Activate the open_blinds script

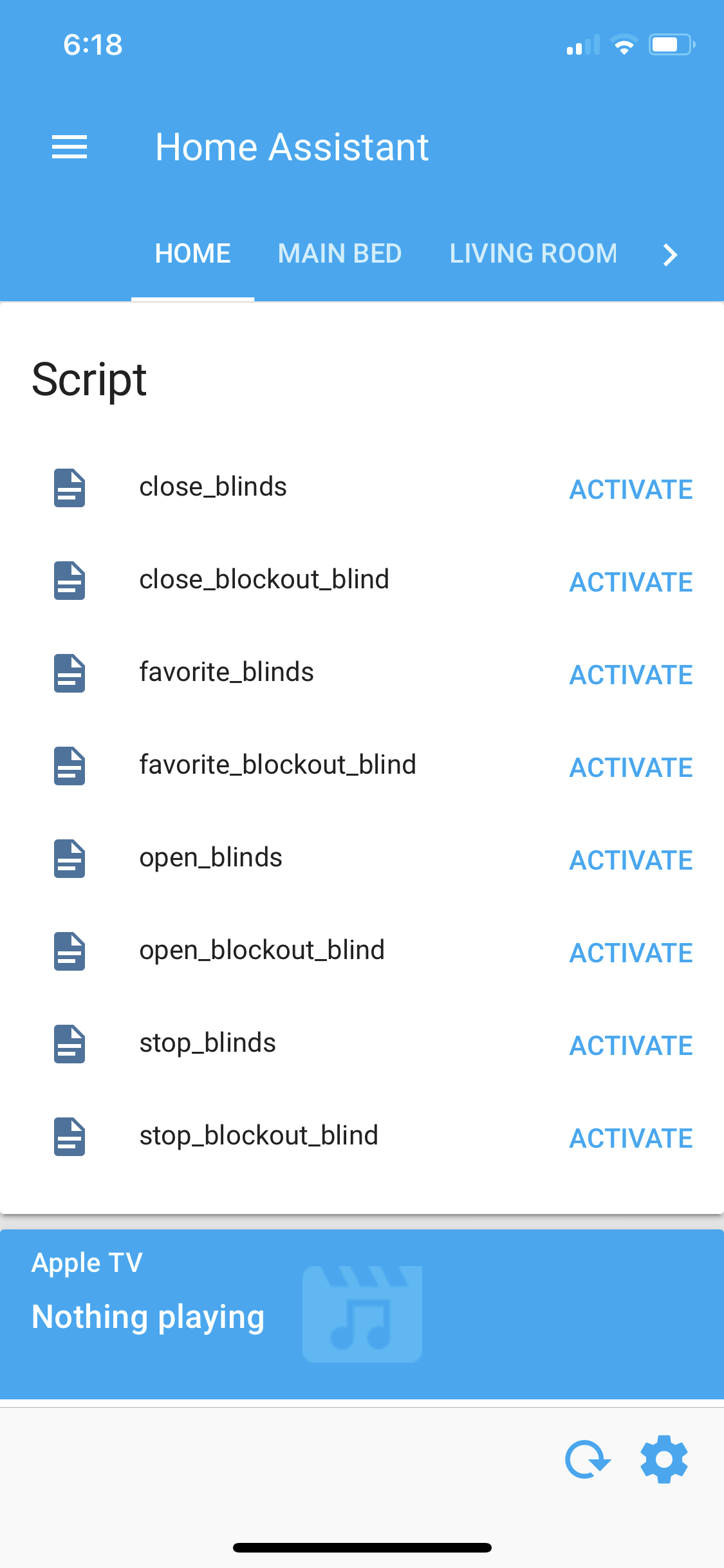(x=631, y=861)
